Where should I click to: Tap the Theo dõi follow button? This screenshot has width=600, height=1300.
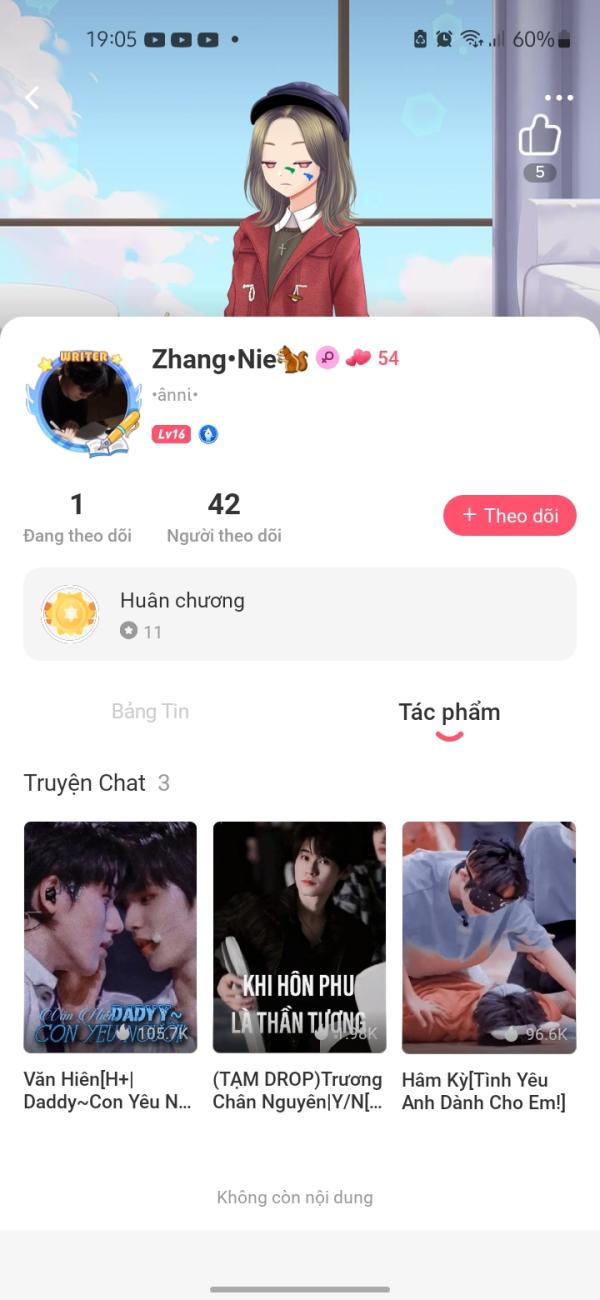510,516
